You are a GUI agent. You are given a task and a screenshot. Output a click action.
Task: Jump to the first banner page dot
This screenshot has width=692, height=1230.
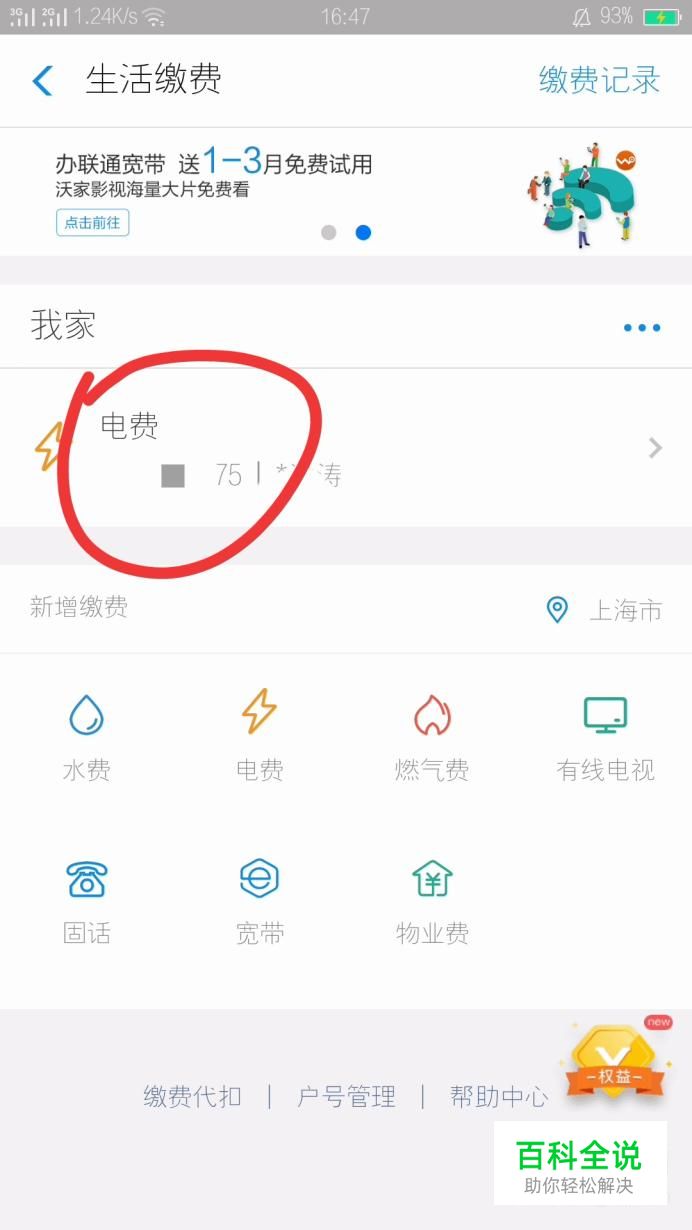click(329, 232)
